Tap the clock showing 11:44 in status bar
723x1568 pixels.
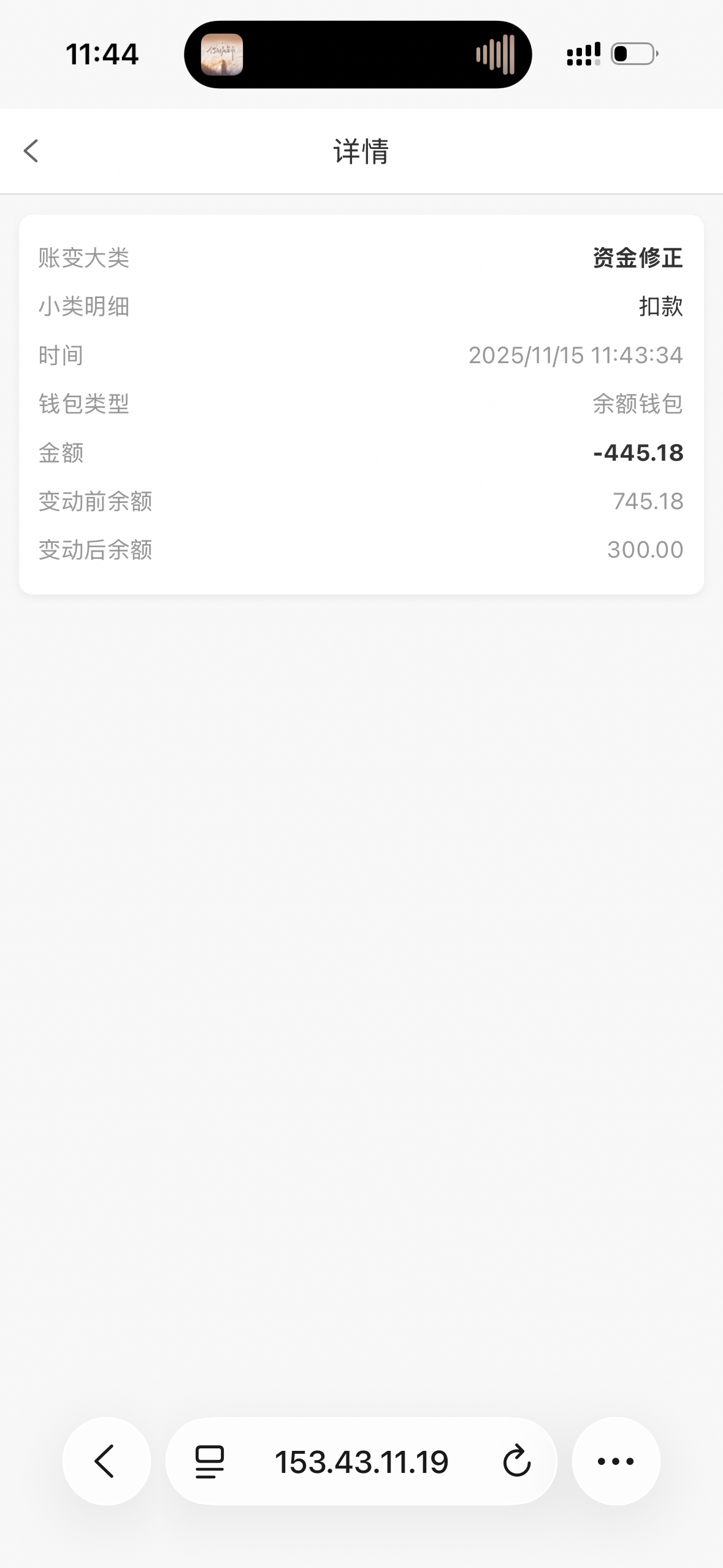click(x=103, y=55)
